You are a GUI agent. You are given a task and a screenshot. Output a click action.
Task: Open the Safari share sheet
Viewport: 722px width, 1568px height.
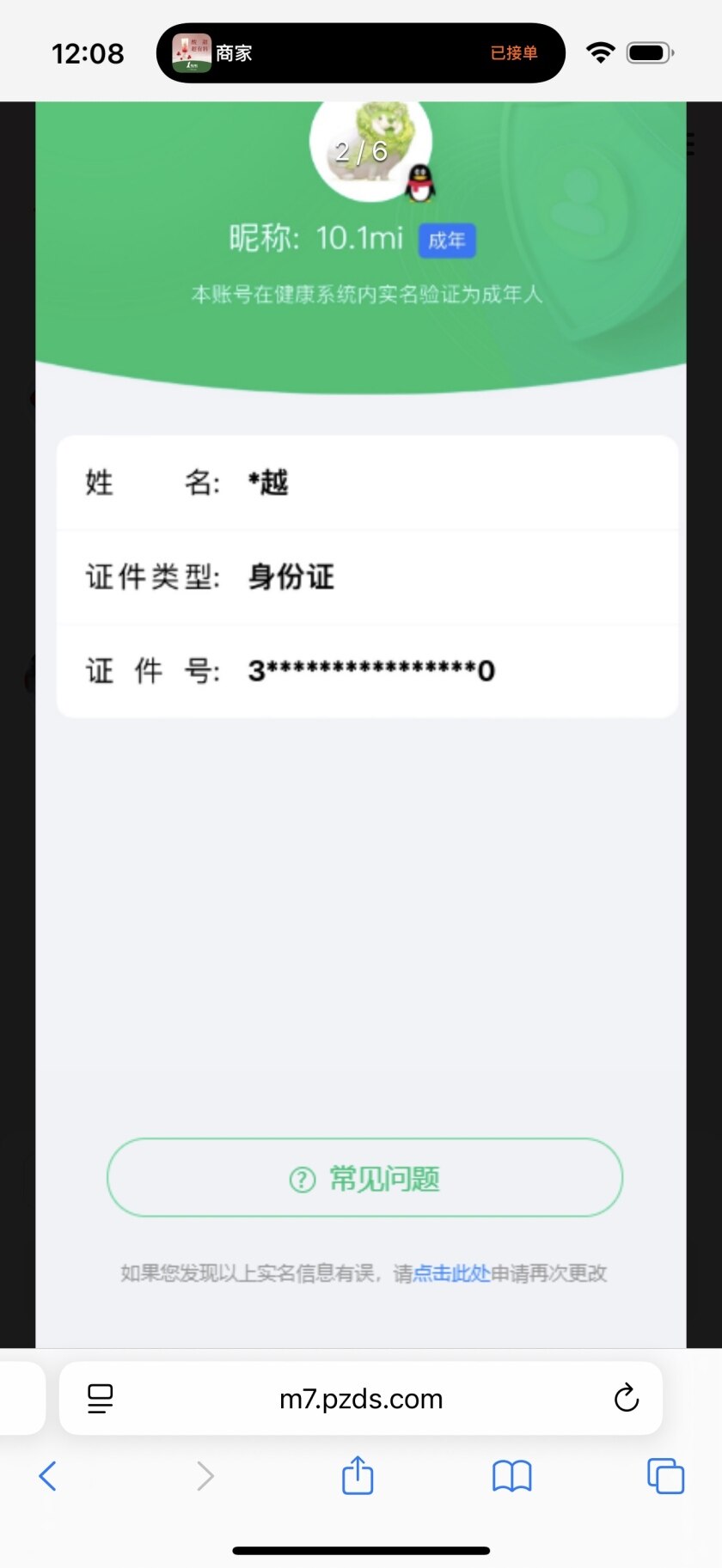(358, 1476)
